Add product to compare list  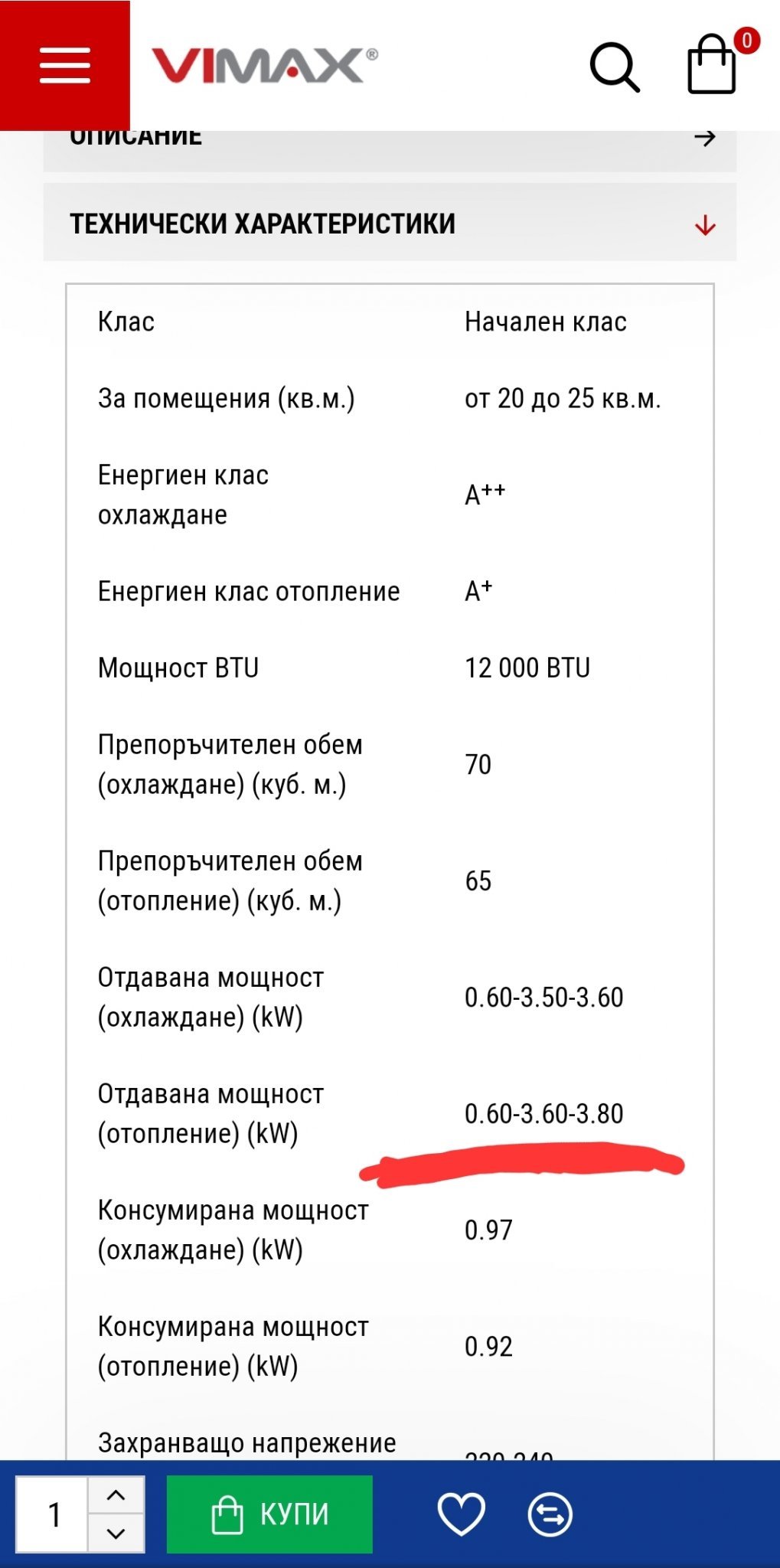point(550,1514)
